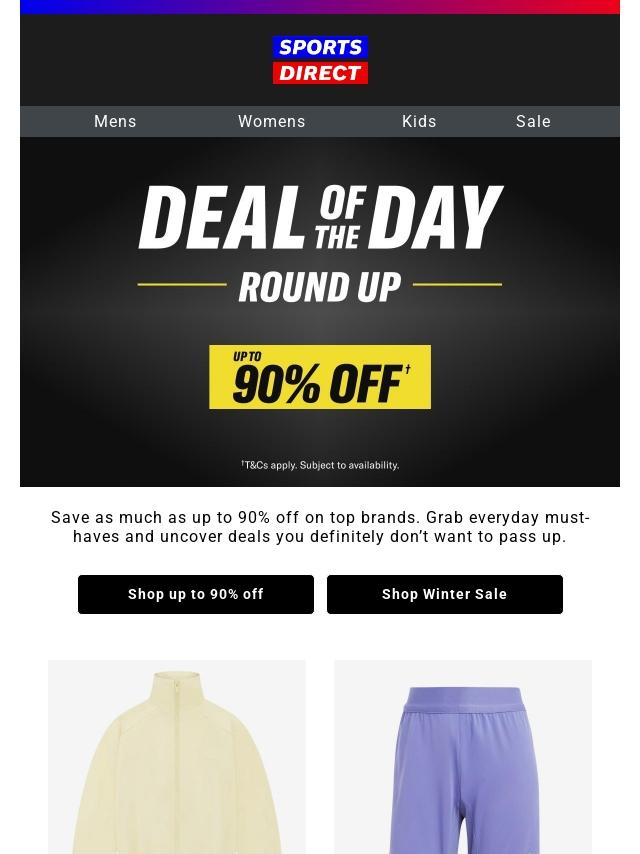The width and height of the screenshot is (640, 854).
Task: Open the Mens category link
Action: [x=115, y=121]
